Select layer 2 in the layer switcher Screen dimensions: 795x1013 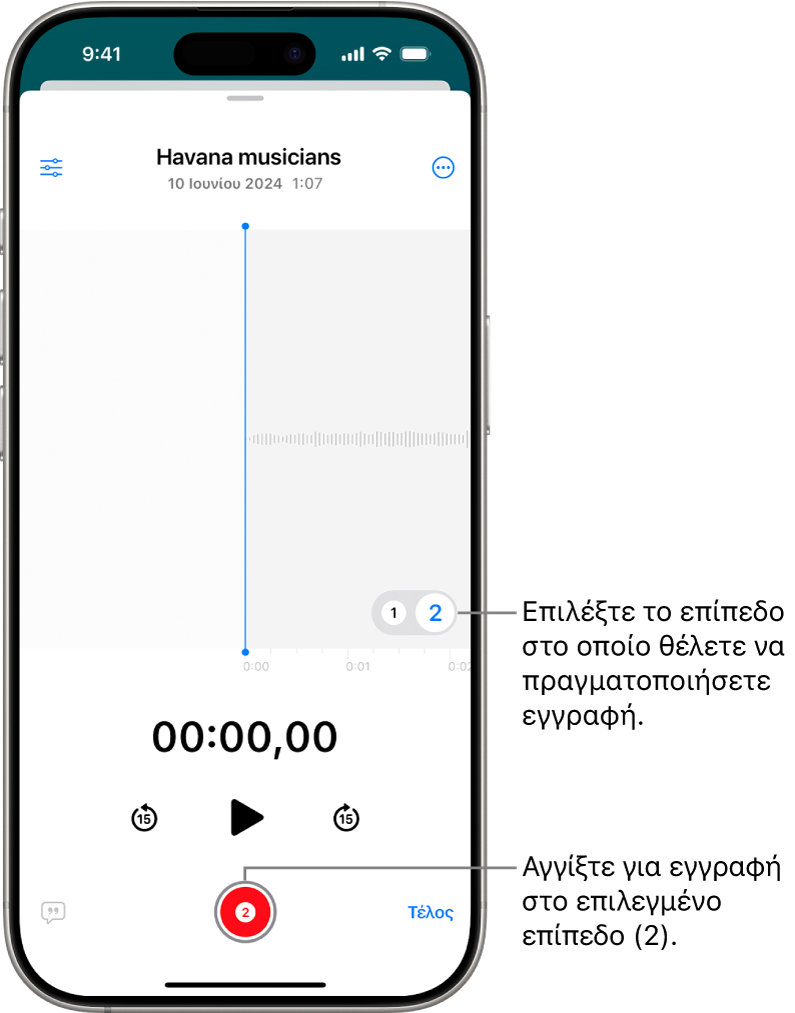point(435,613)
